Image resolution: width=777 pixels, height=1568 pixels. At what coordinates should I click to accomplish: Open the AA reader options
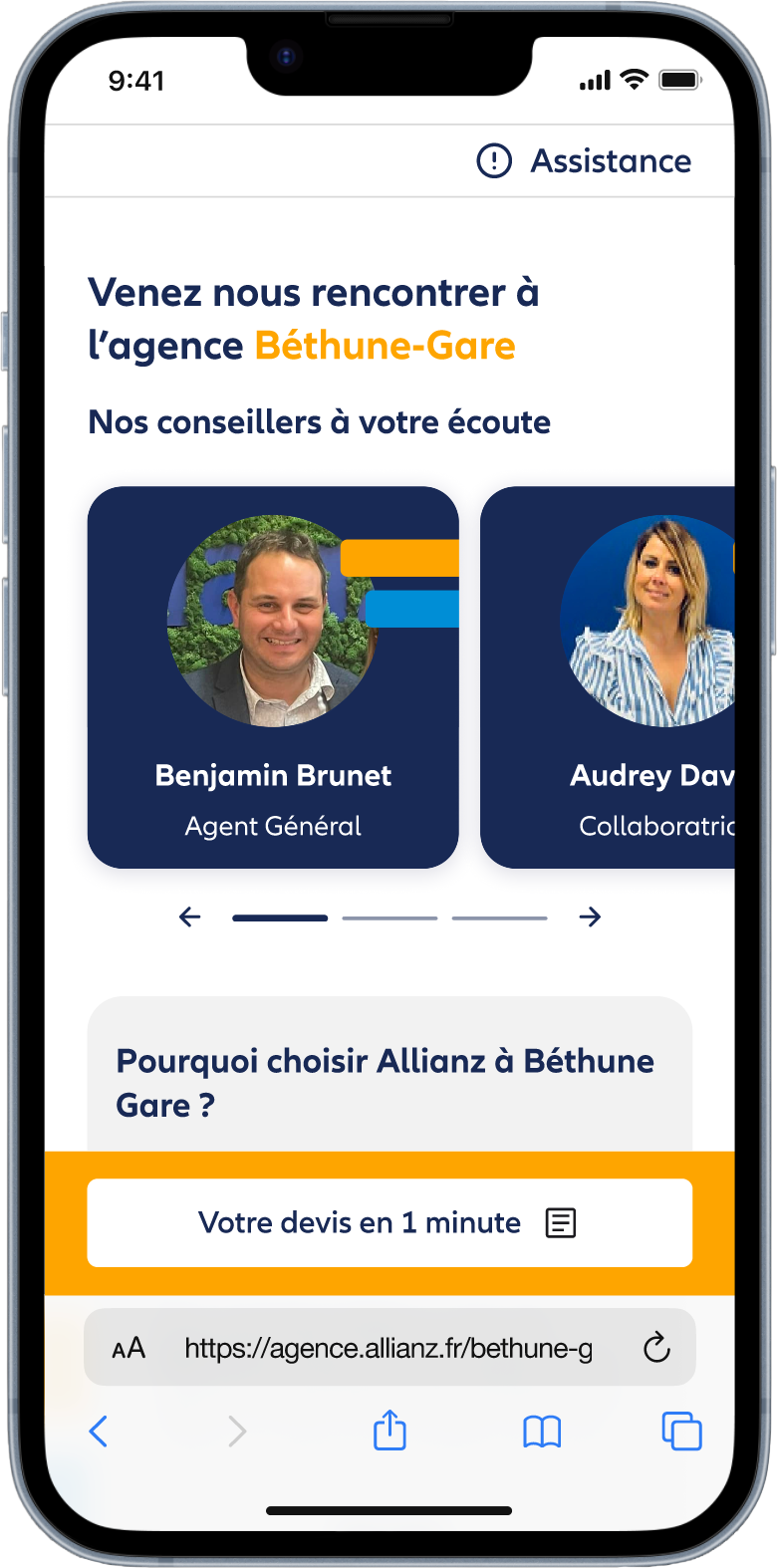[x=129, y=1348]
